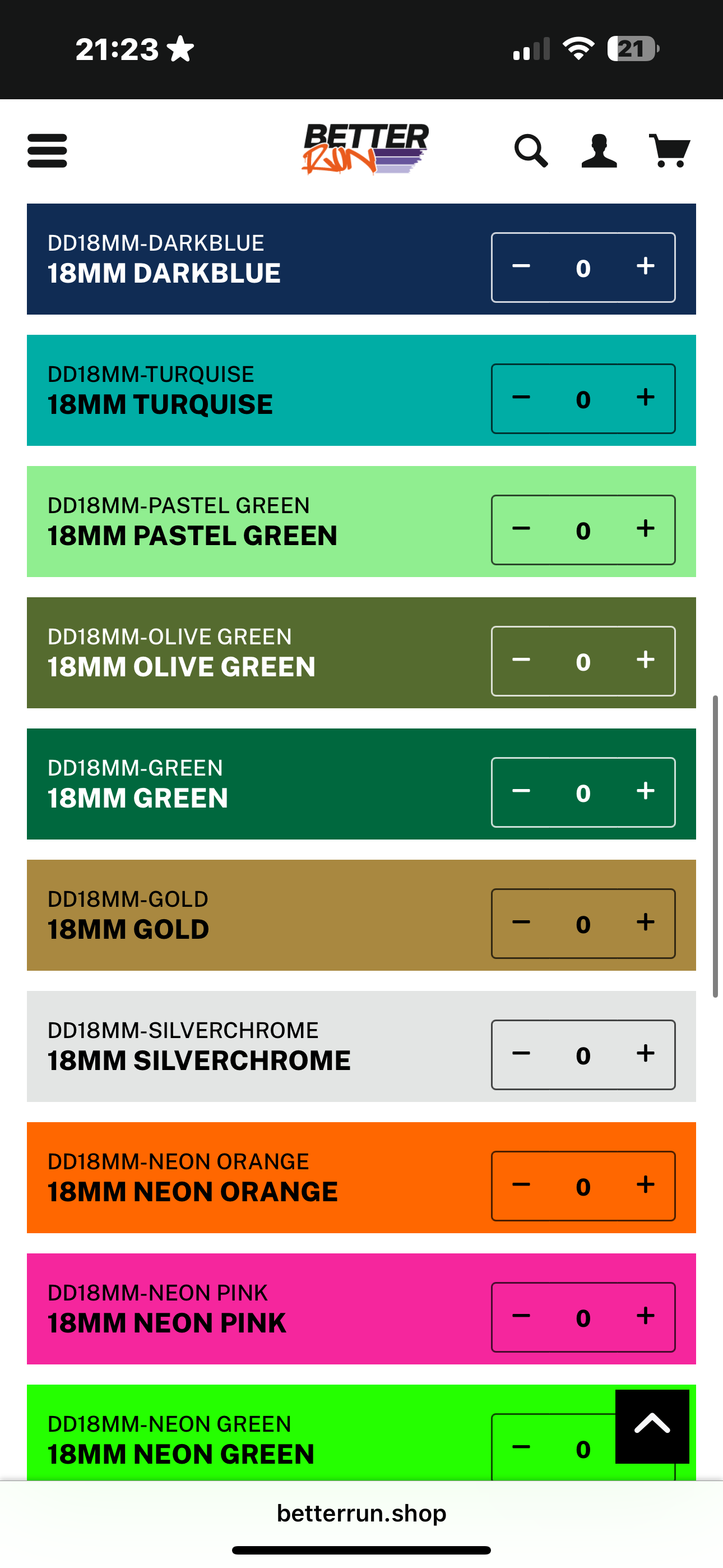Decrease 18MM Gold quantity
Image resolution: width=723 pixels, height=1568 pixels.
[x=521, y=923]
